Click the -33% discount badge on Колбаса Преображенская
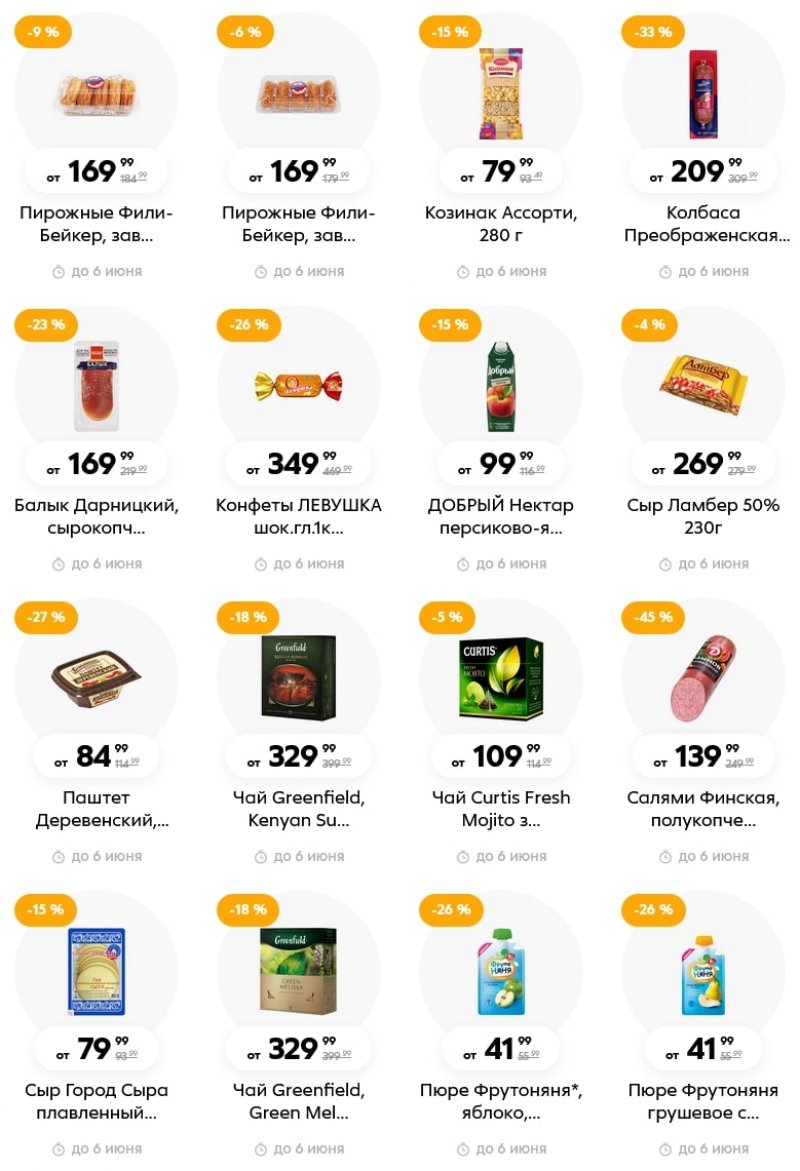This screenshot has width=800, height=1171. (x=651, y=32)
